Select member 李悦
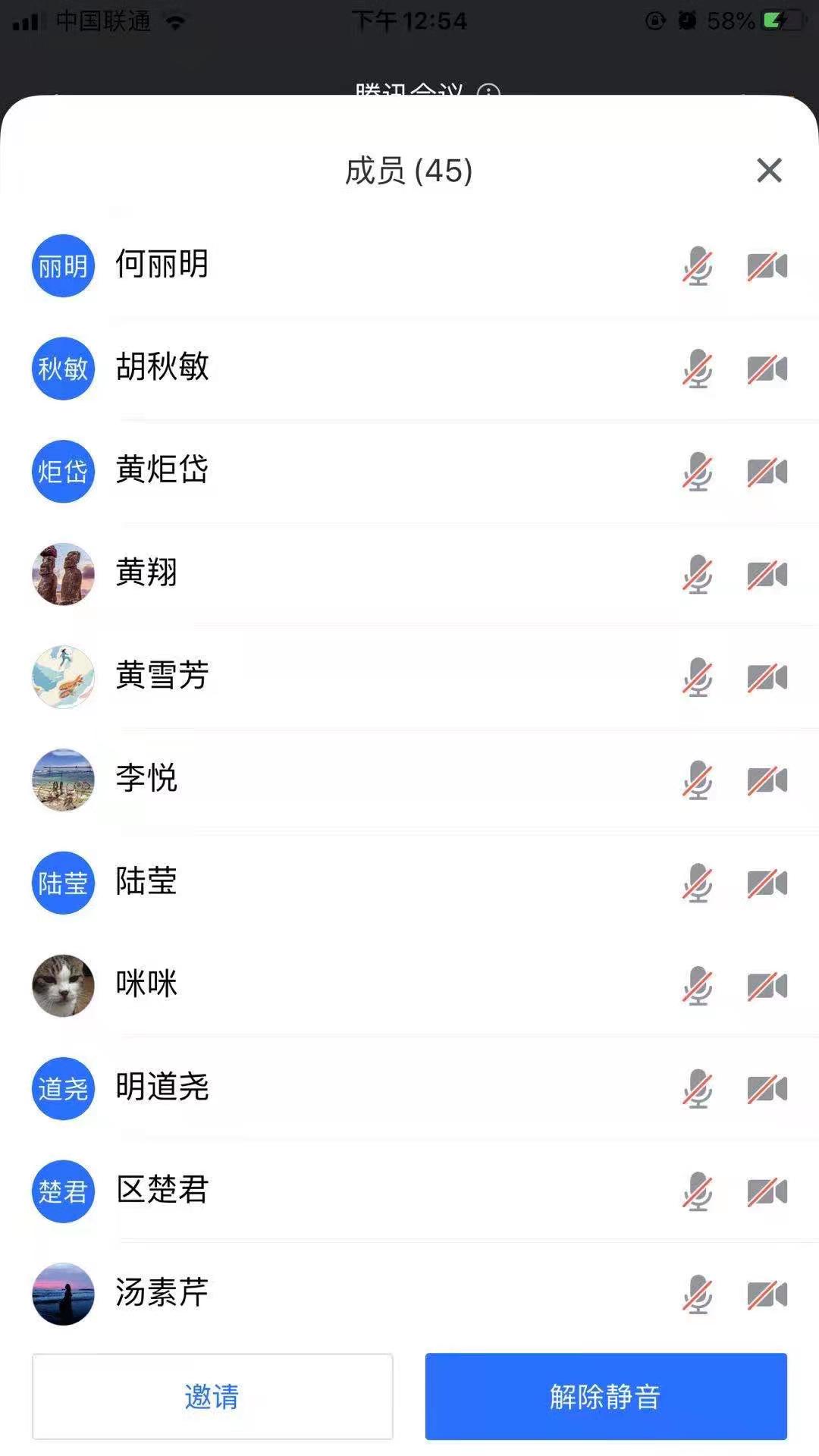The width and height of the screenshot is (819, 1456). (146, 779)
